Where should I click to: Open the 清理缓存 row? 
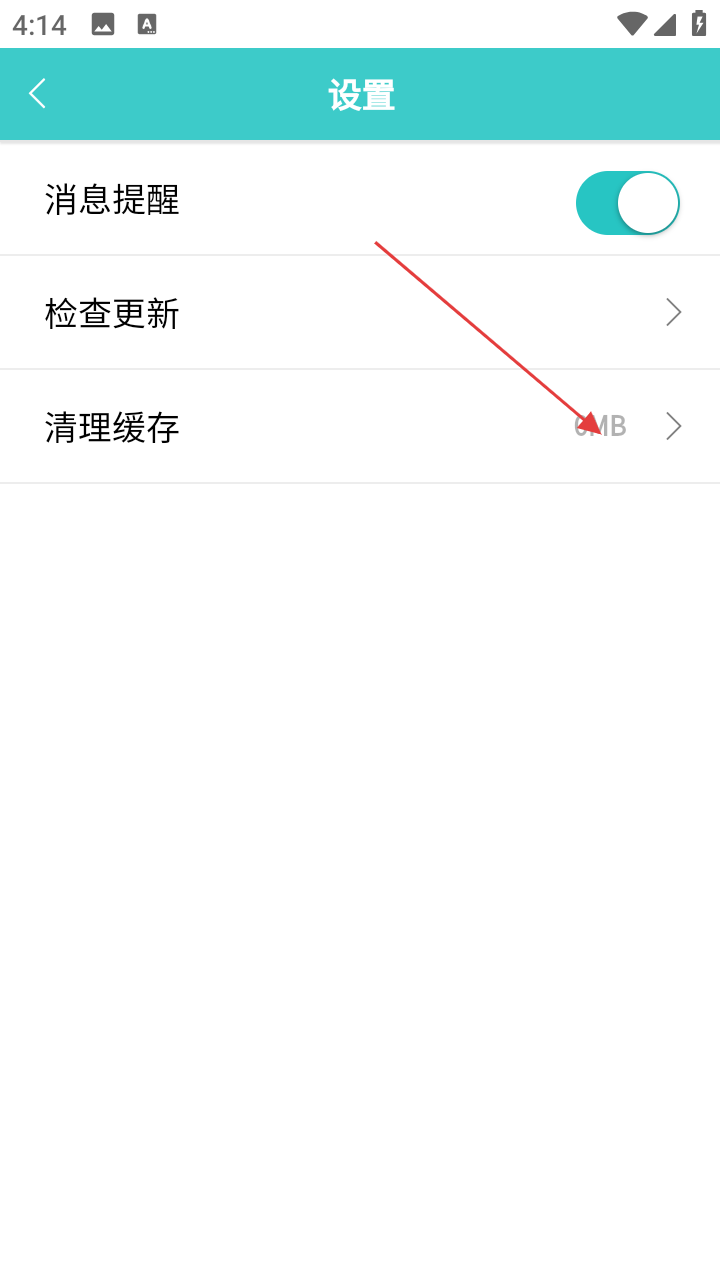click(x=360, y=427)
